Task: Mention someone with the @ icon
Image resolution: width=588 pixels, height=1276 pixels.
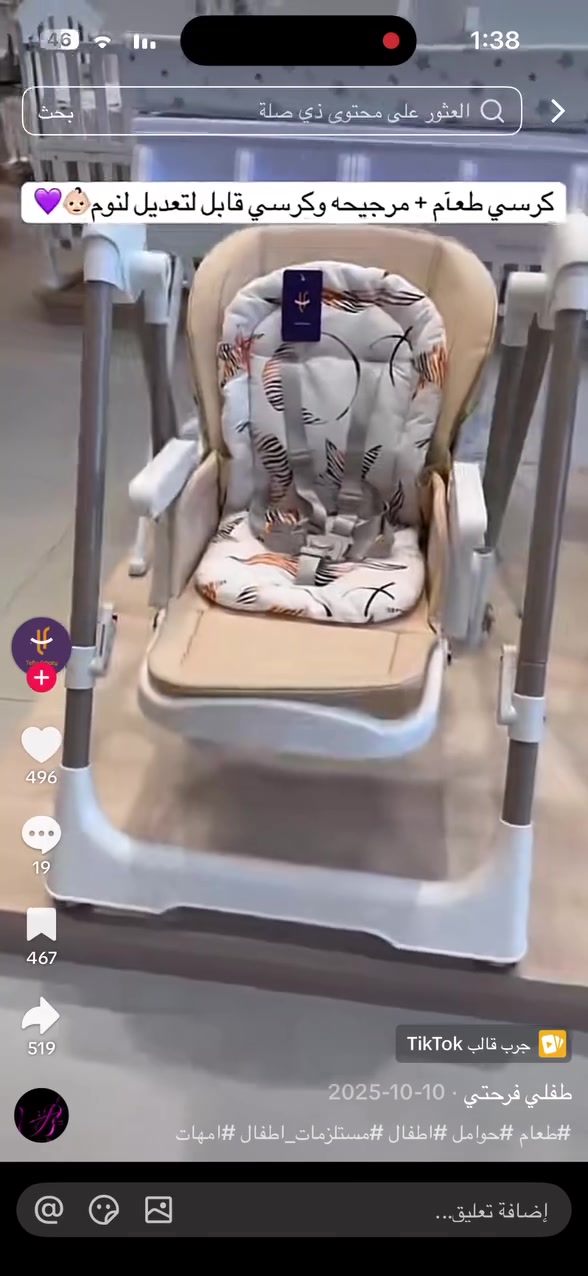Action: click(49, 1210)
